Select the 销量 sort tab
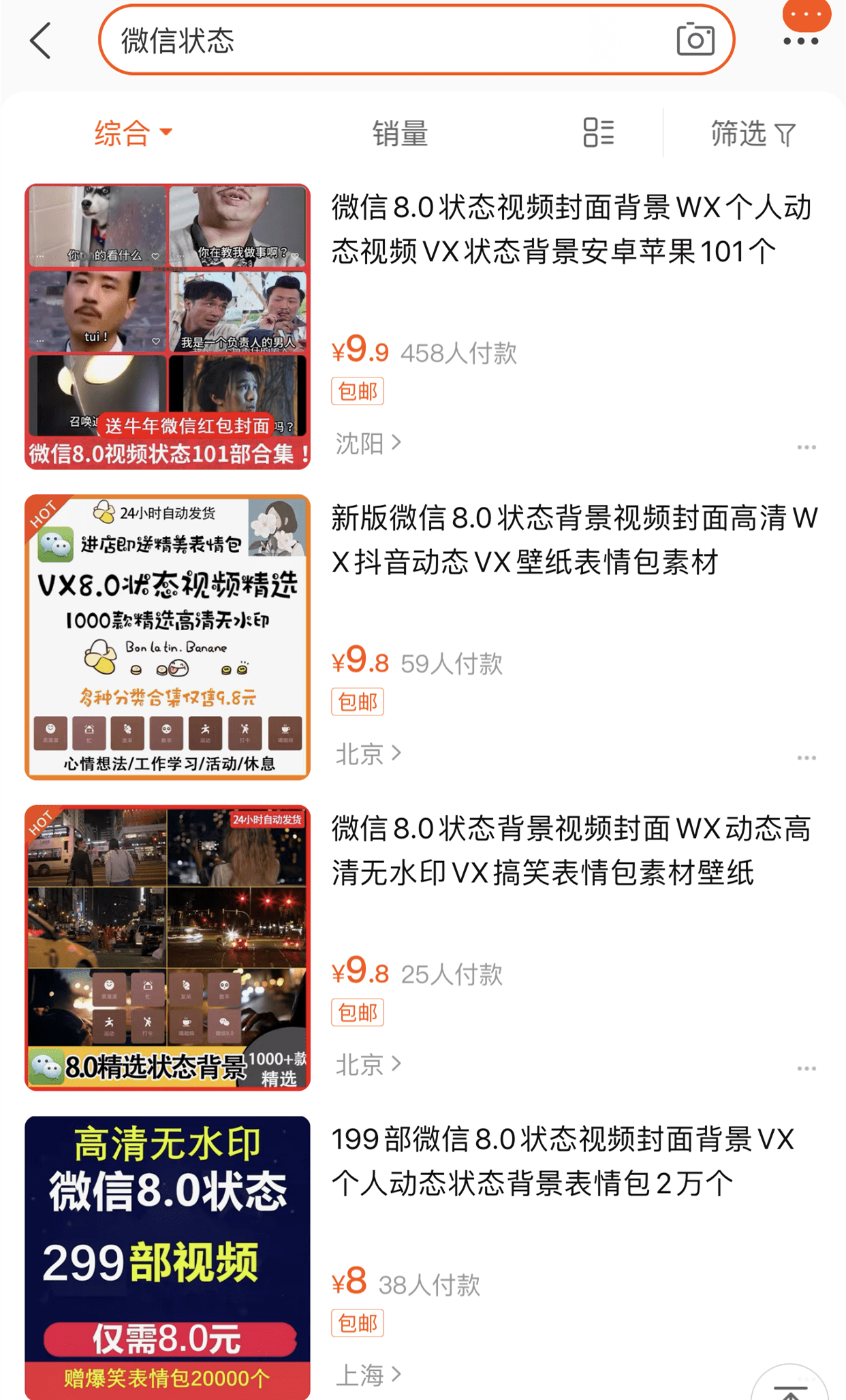 (401, 132)
